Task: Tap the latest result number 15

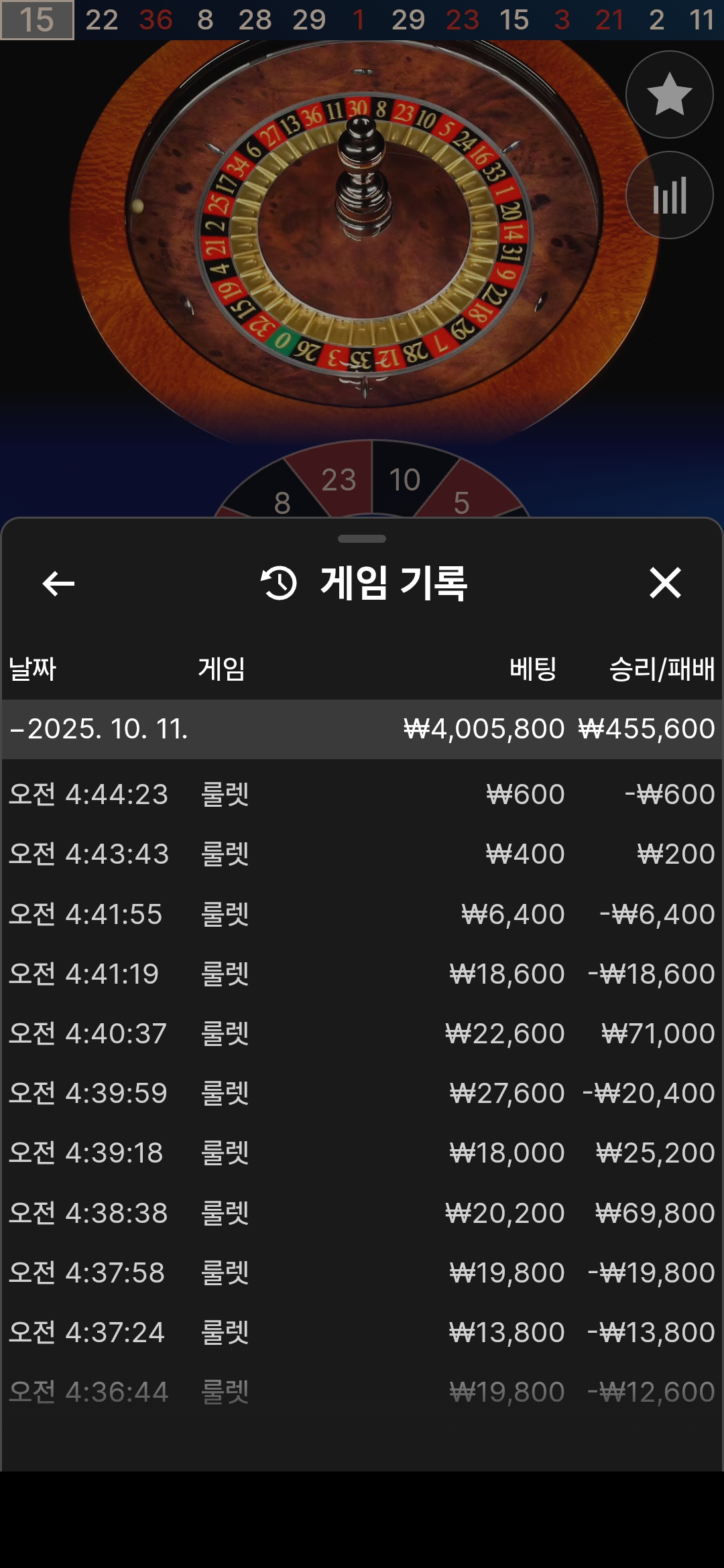Action: (x=37, y=20)
